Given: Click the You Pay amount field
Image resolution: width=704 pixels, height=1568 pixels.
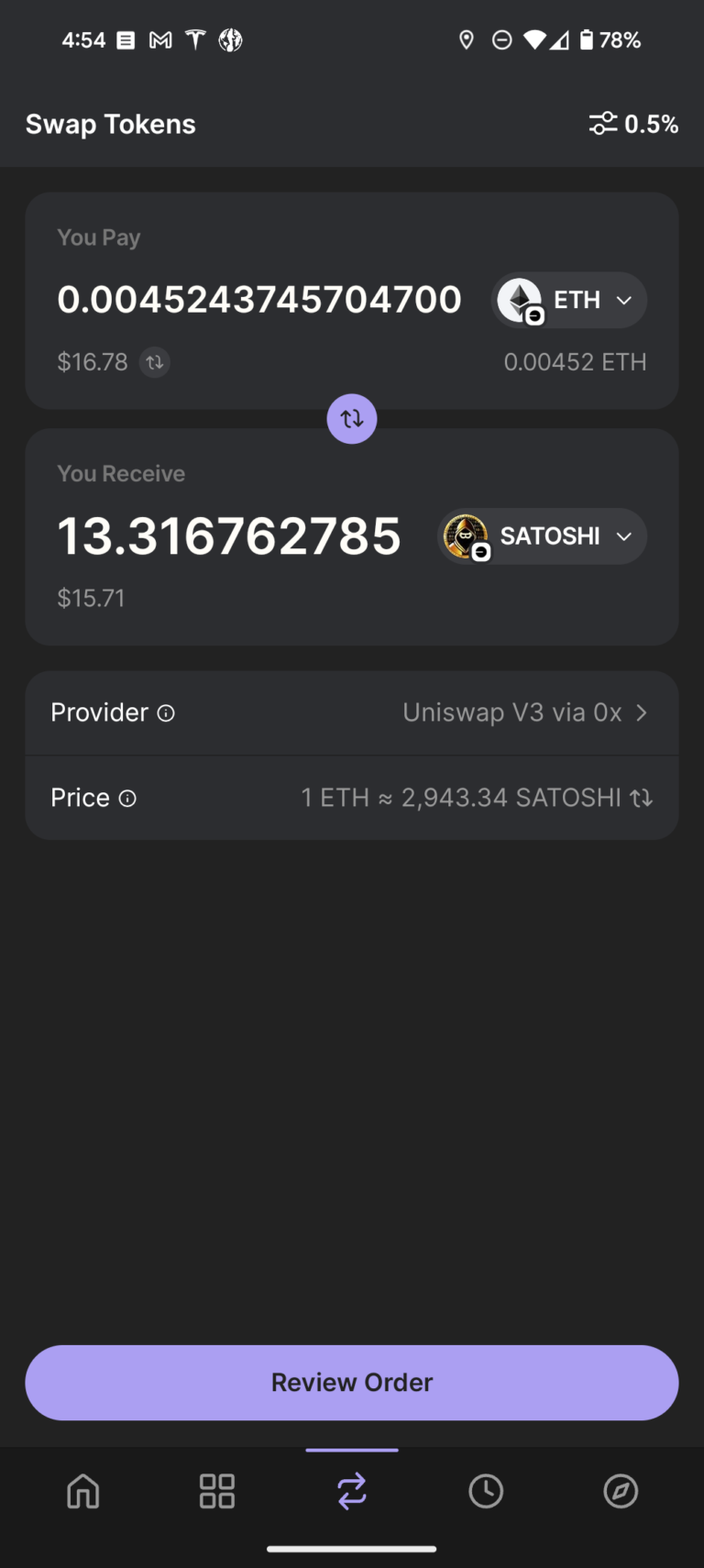Looking at the screenshot, I should tap(259, 300).
